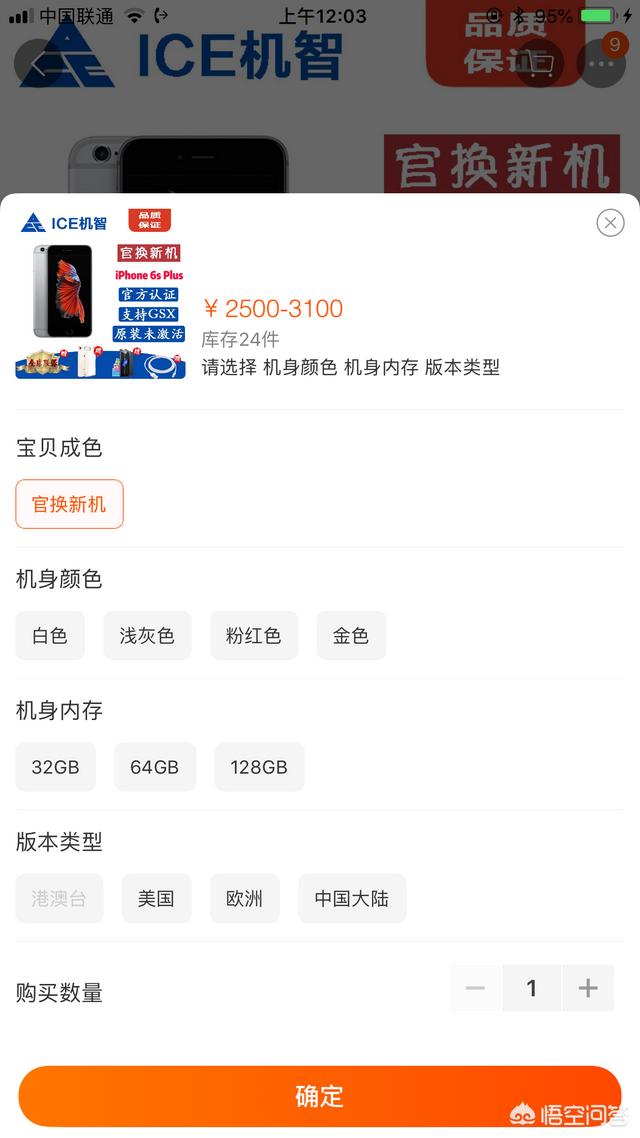Choose 白色 as body color

coord(50,636)
